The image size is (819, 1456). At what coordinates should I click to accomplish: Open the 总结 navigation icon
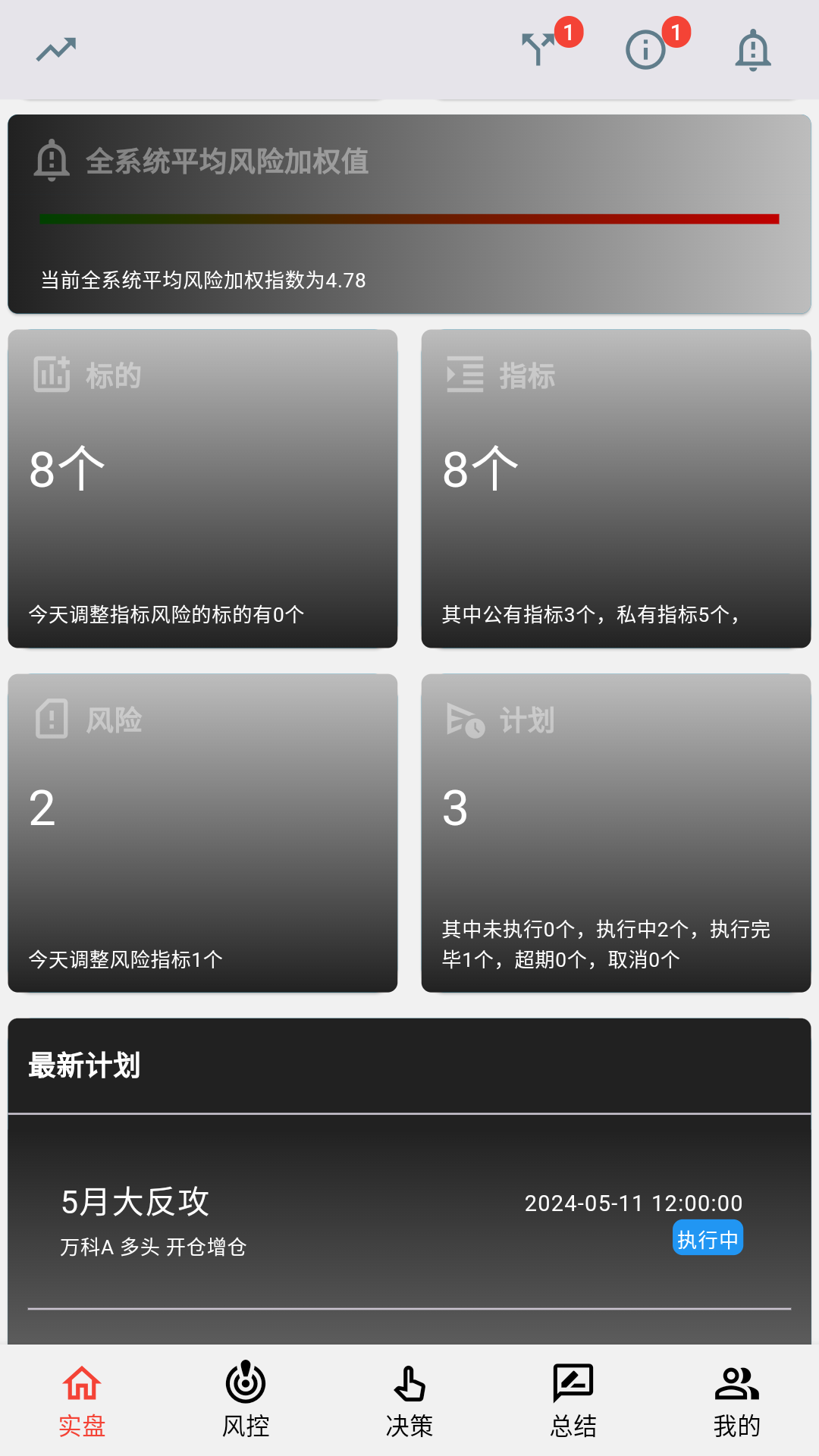point(573,1383)
